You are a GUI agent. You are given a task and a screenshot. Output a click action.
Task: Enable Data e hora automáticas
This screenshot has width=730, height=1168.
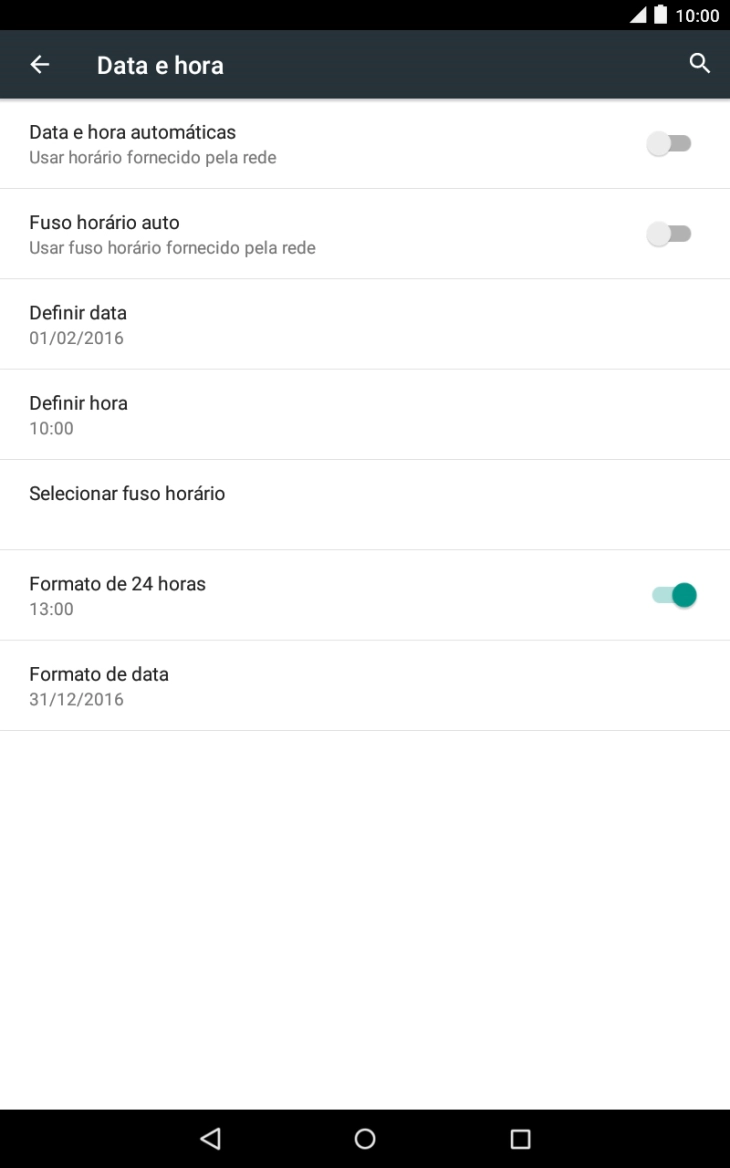point(670,143)
